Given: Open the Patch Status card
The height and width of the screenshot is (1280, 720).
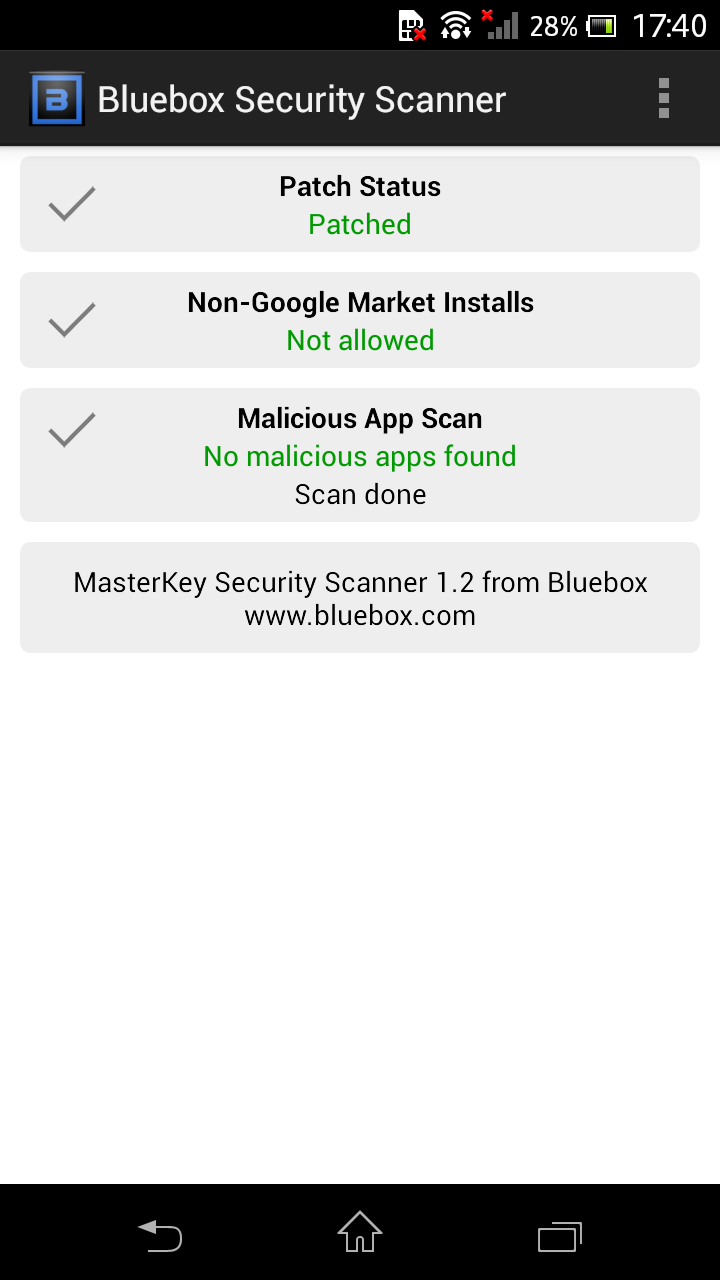Looking at the screenshot, I should click(x=360, y=204).
